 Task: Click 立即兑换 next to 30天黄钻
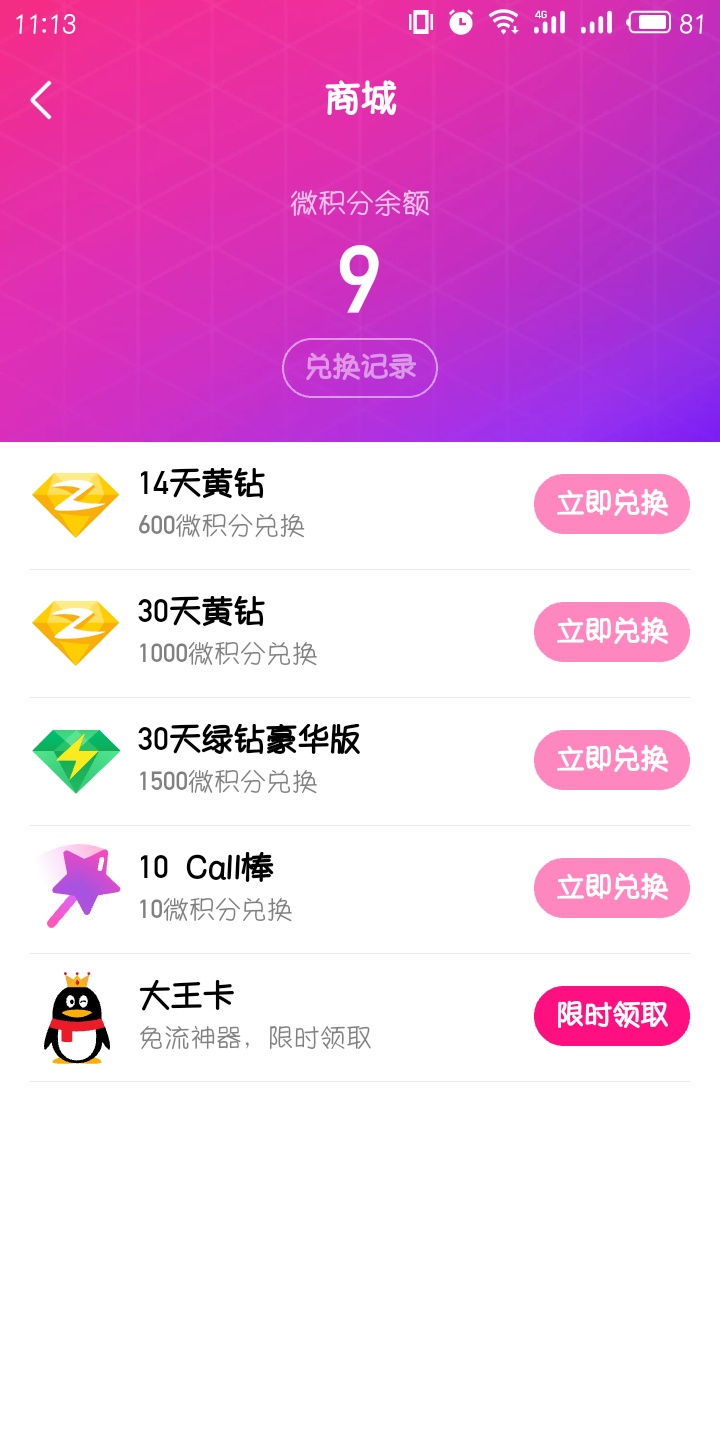point(611,632)
